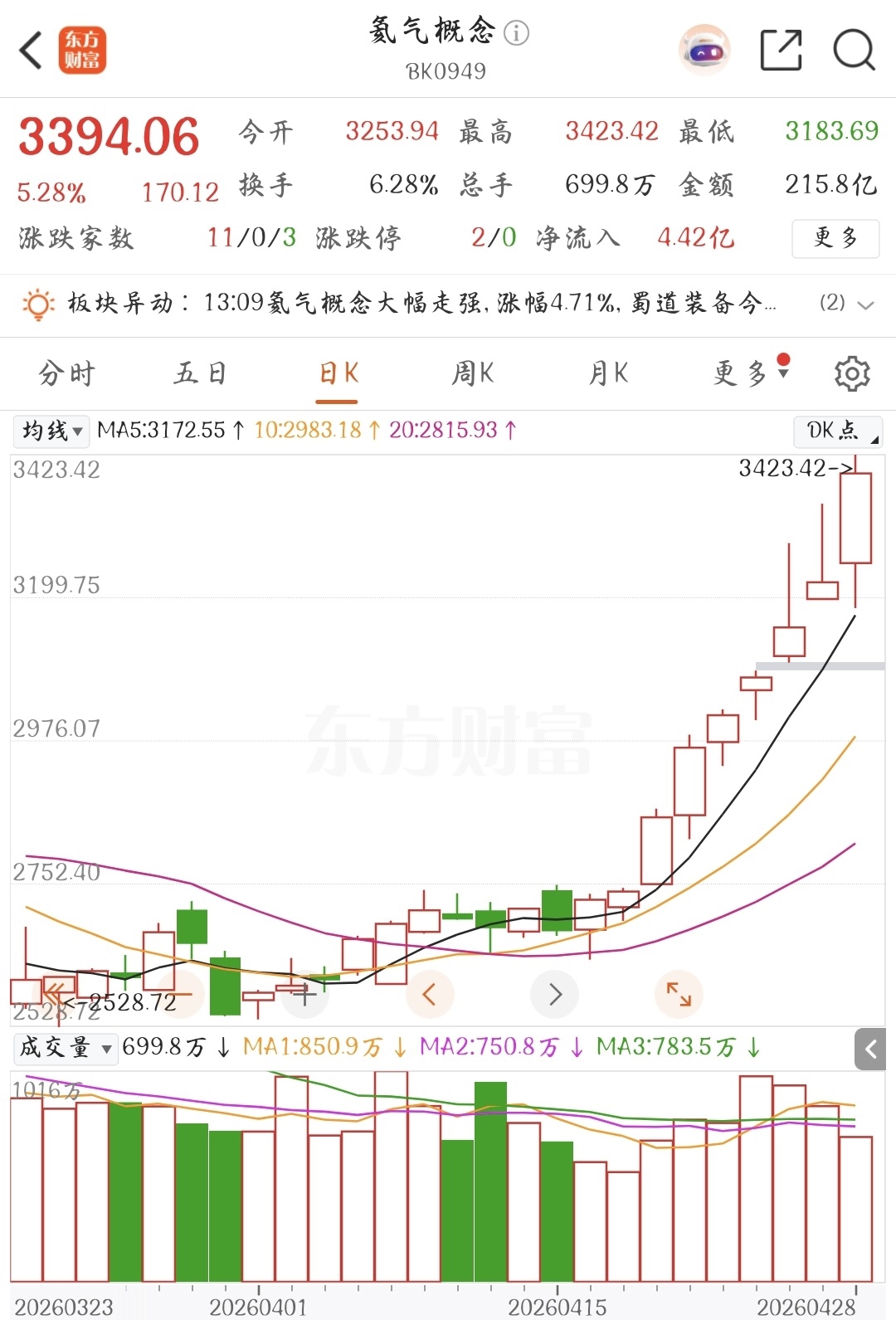
Task: Open the robot AI assistant icon
Action: 704,50
